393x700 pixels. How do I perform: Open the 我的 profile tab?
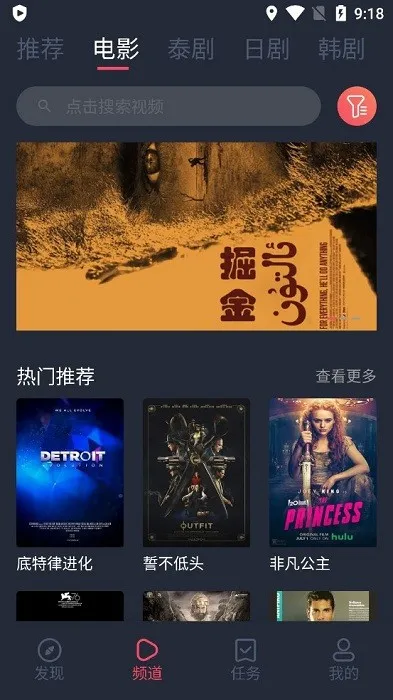[x=343, y=659]
